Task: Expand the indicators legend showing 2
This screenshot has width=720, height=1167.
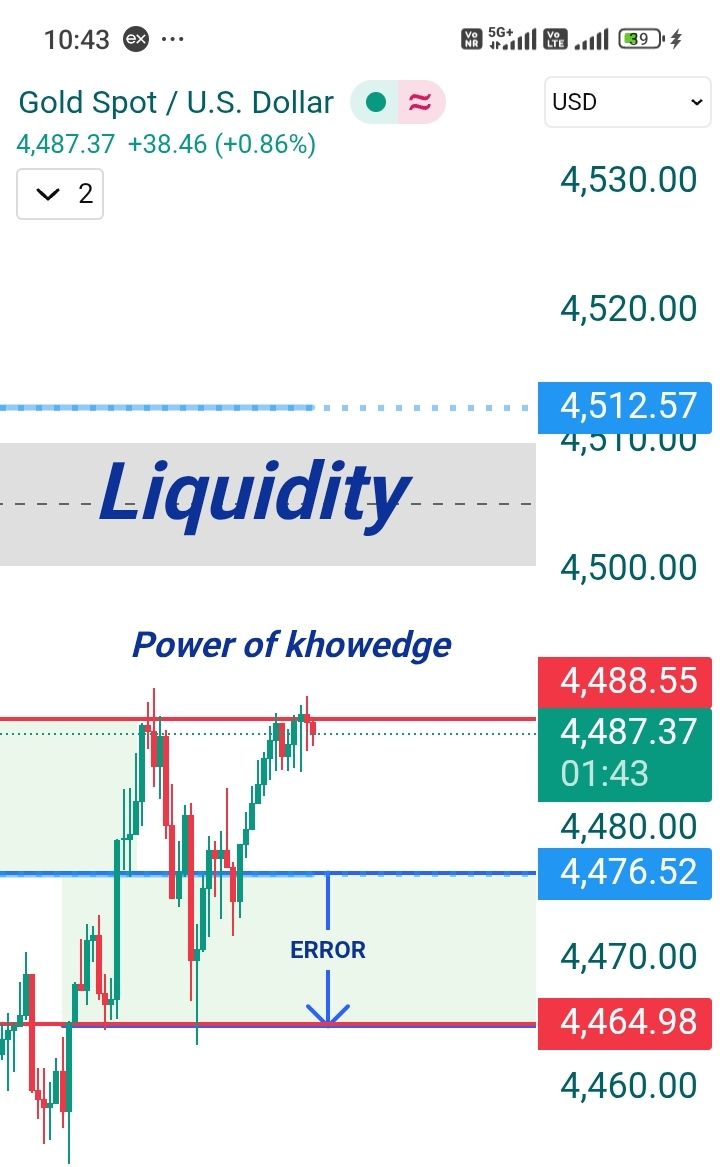Action: pos(60,193)
